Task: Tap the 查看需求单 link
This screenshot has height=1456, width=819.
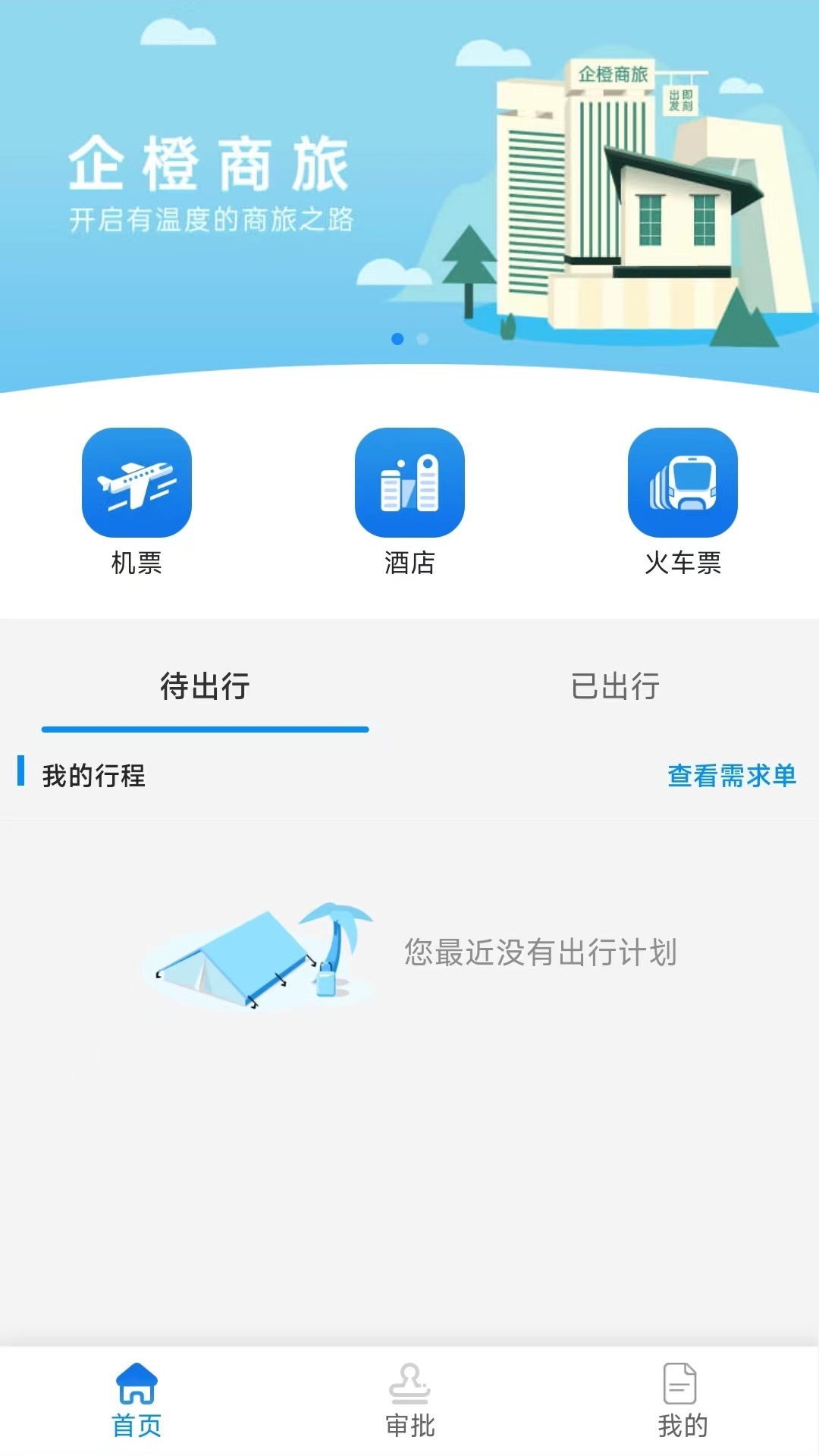Action: [732, 776]
